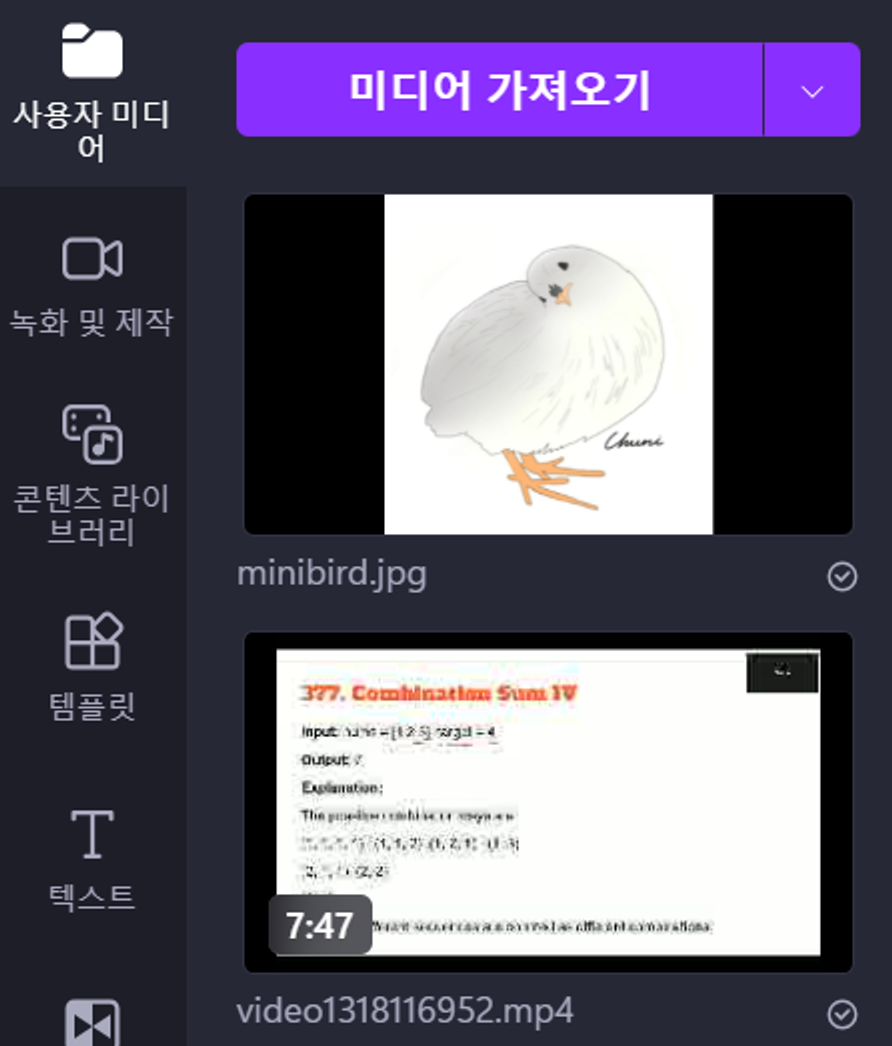Tap the 미디어 가져오기 import button
Image resolution: width=892 pixels, height=1046 pixels.
coord(499,90)
